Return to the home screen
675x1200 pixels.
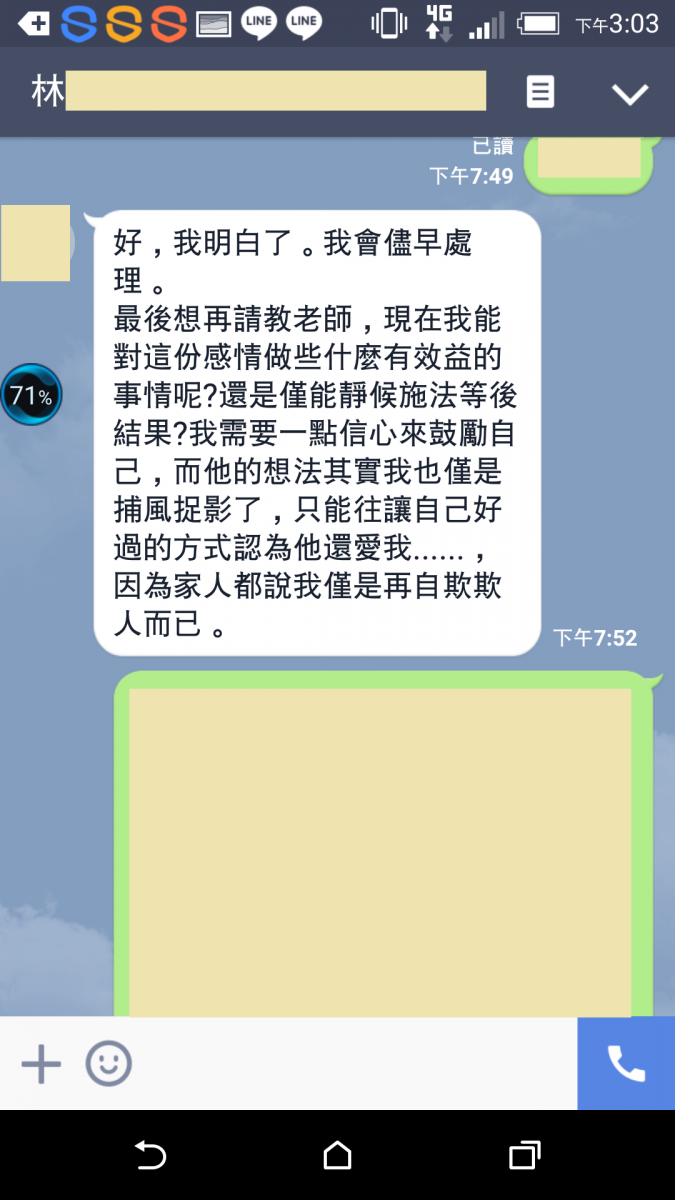tap(338, 1156)
